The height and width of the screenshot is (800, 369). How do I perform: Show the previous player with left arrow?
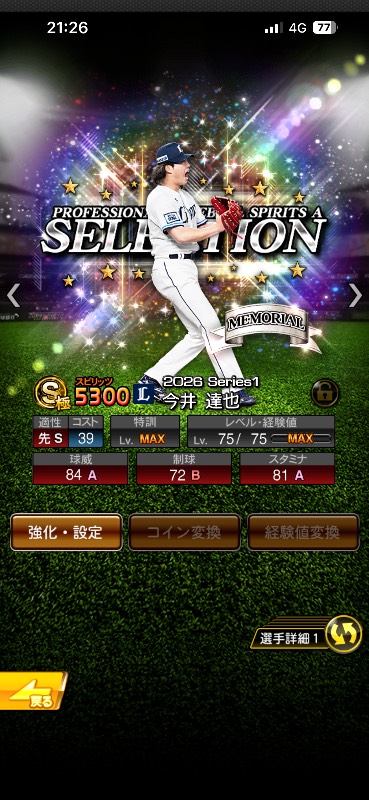point(13,295)
